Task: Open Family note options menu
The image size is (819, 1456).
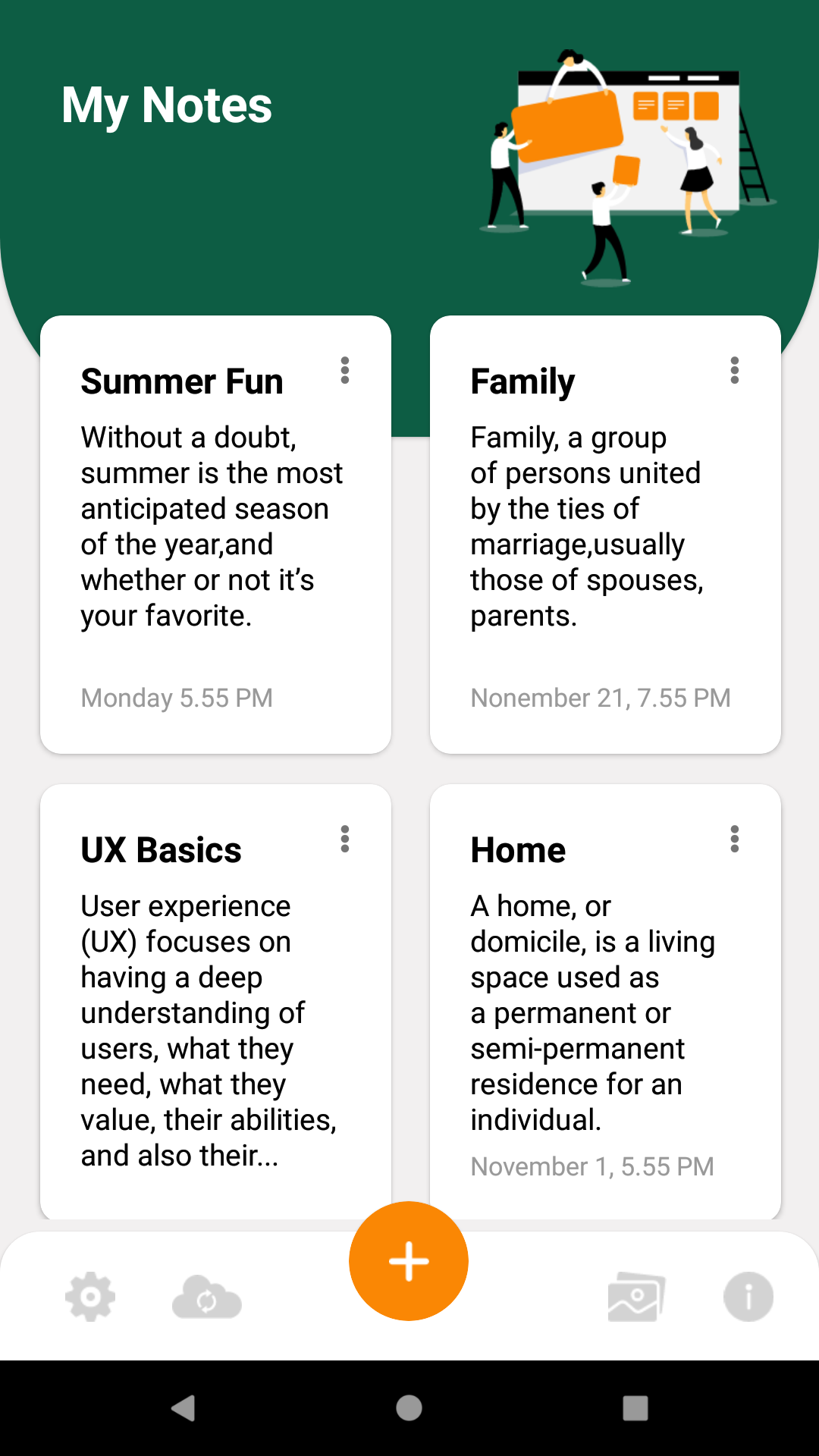Action: point(734,370)
